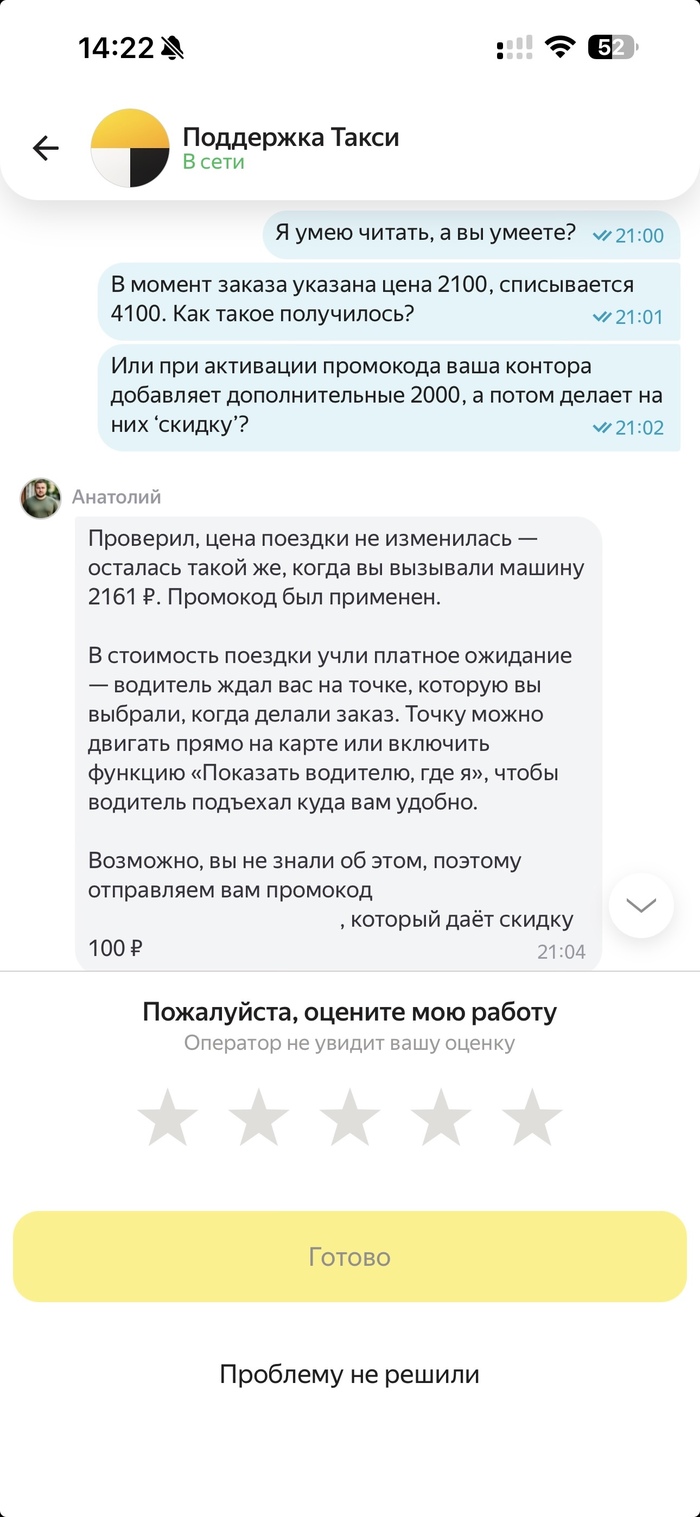This screenshot has height=1517, width=700.
Task: Go back from the Поддержка Такси chat
Action: [x=46, y=149]
